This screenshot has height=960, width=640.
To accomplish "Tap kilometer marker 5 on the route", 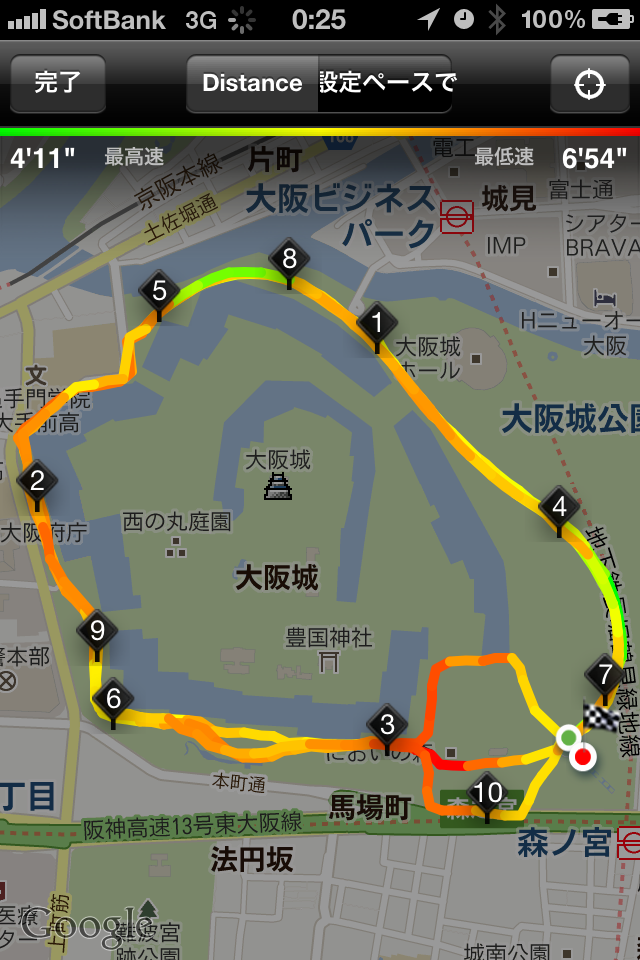I will (x=159, y=292).
